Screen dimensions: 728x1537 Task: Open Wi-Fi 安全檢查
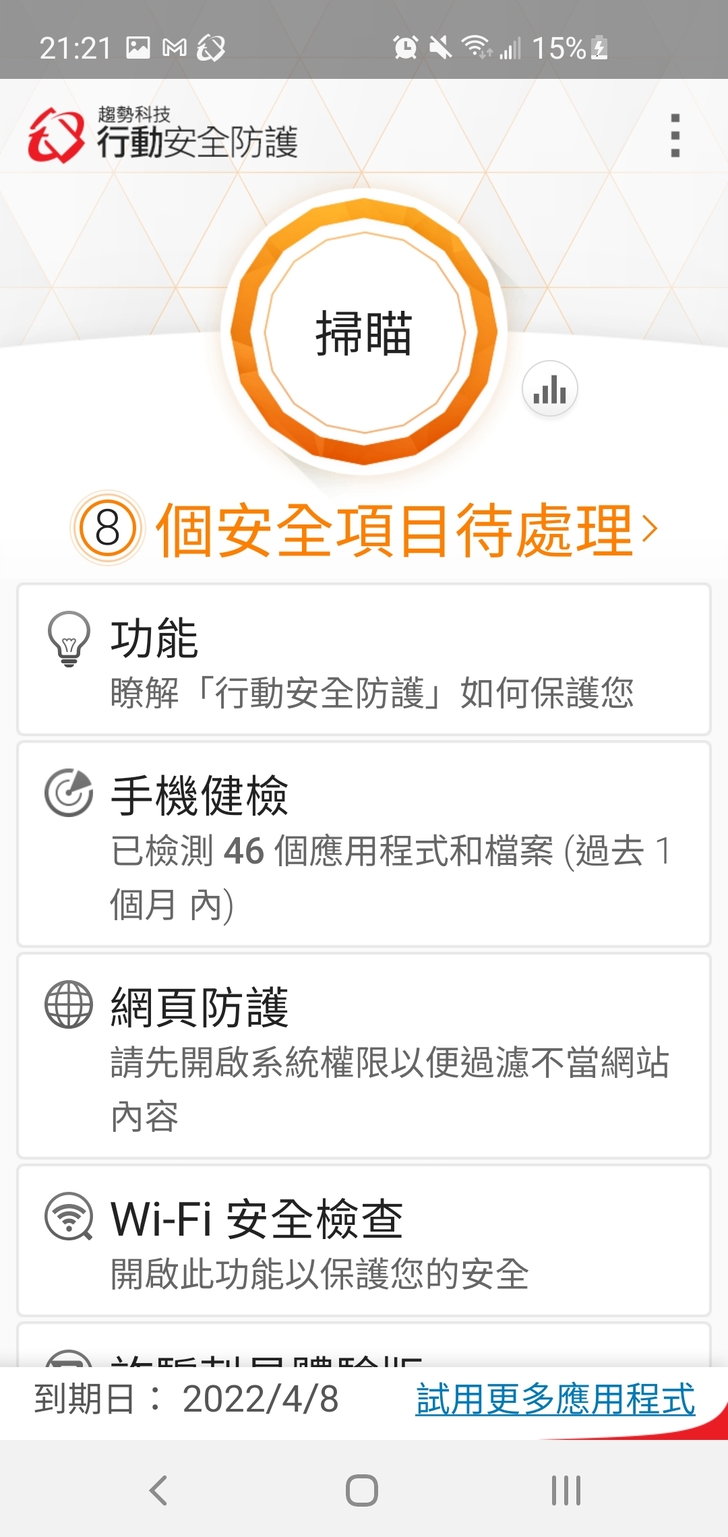coord(364,1240)
